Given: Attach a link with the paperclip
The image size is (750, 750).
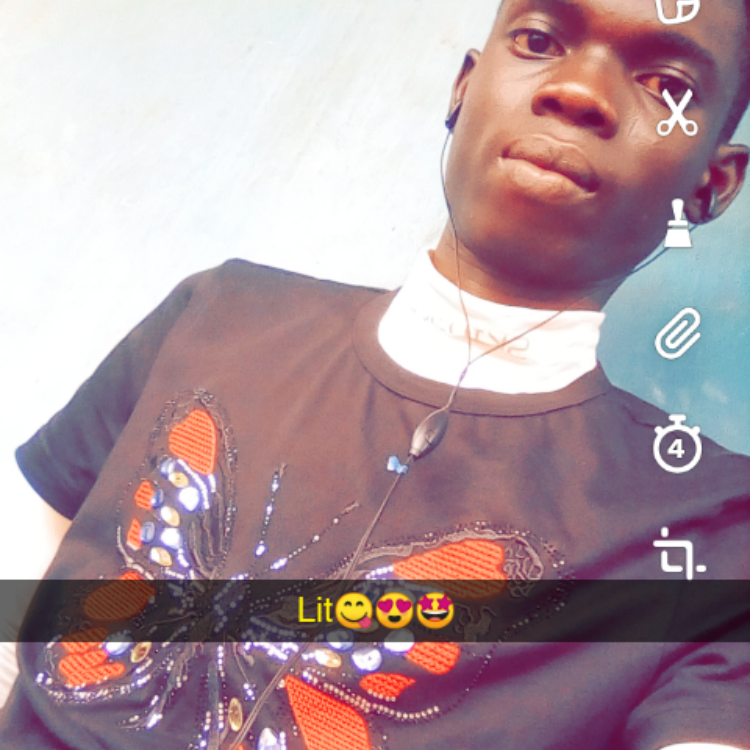Looking at the screenshot, I should pyautogui.click(x=678, y=333).
